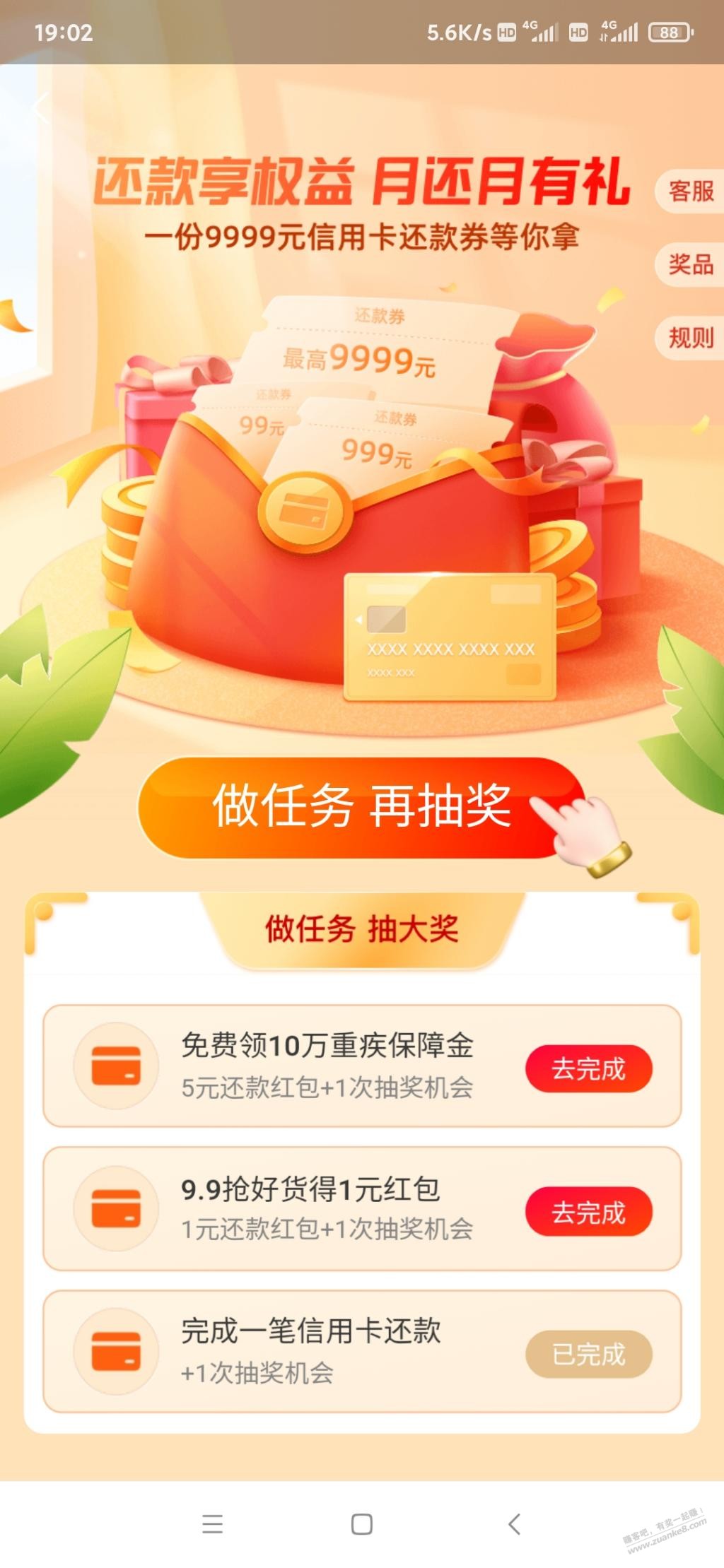
Task: Go back using the top-left arrow
Action: tap(41, 108)
